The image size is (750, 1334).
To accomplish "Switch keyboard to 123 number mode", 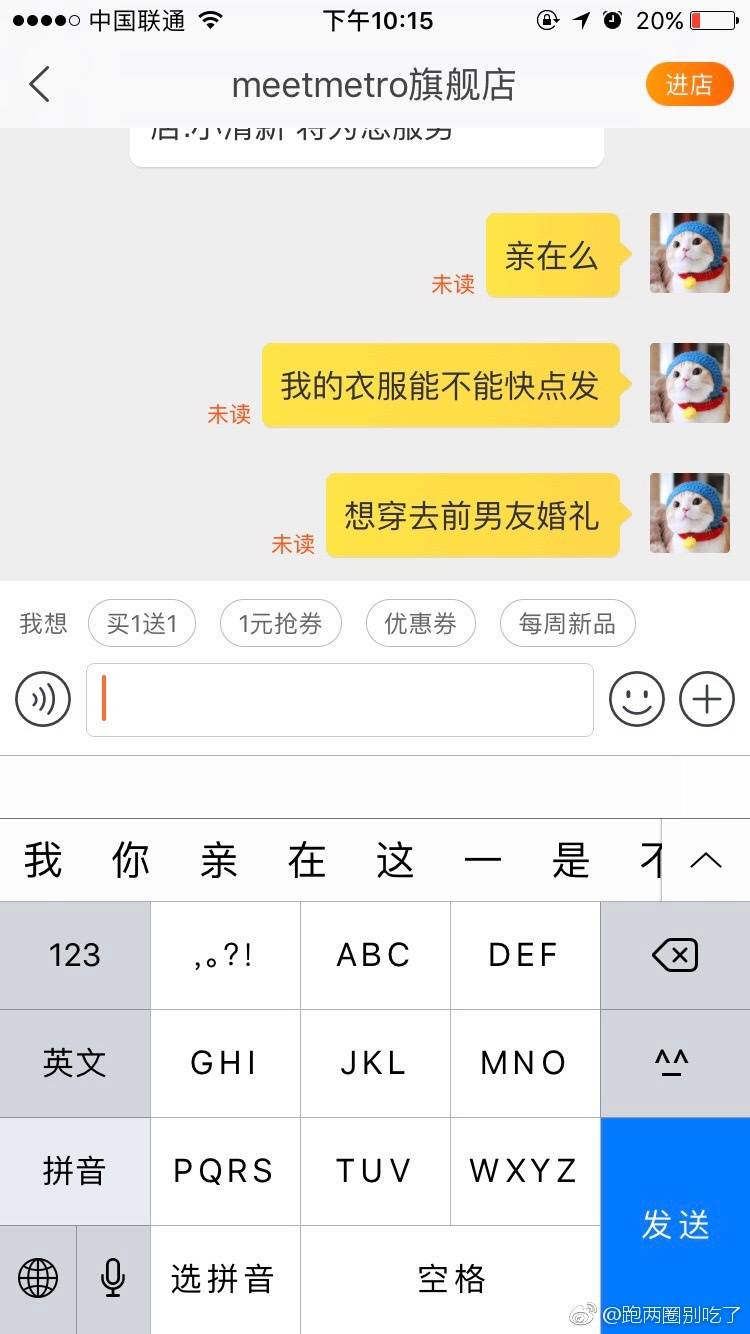I will 75,956.
